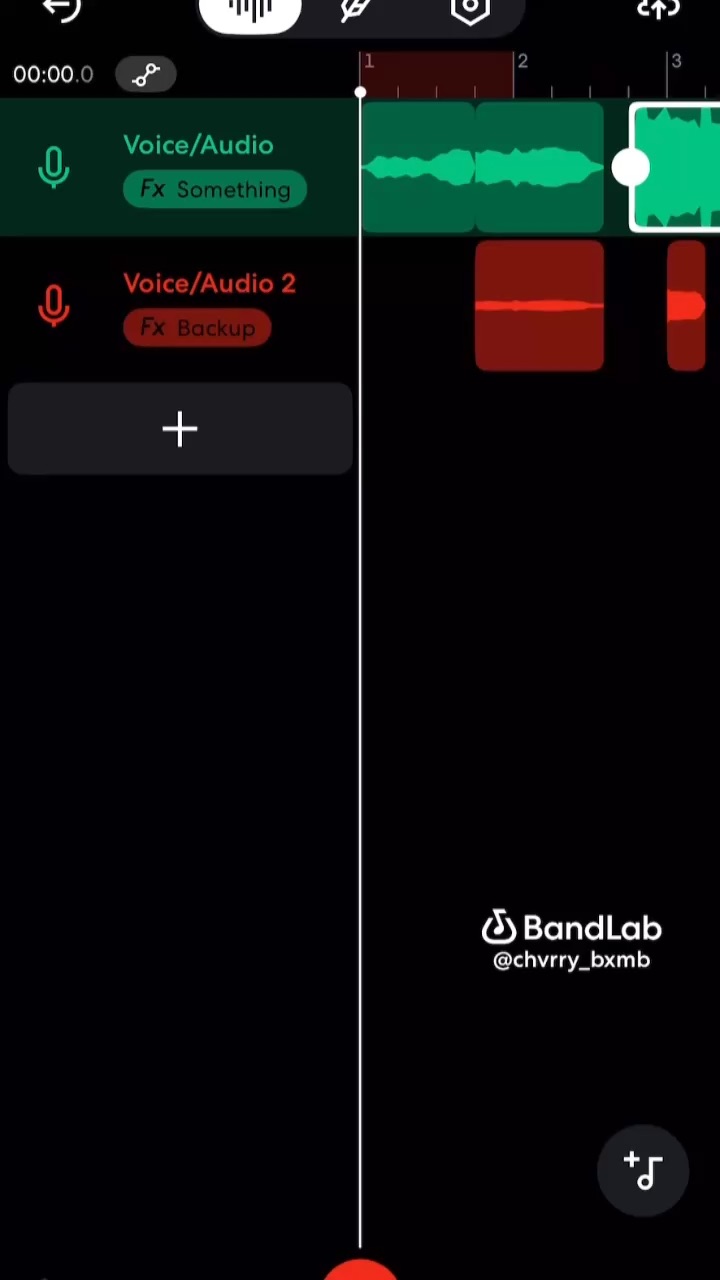
Task: Add a new track with plus
Action: click(180, 429)
